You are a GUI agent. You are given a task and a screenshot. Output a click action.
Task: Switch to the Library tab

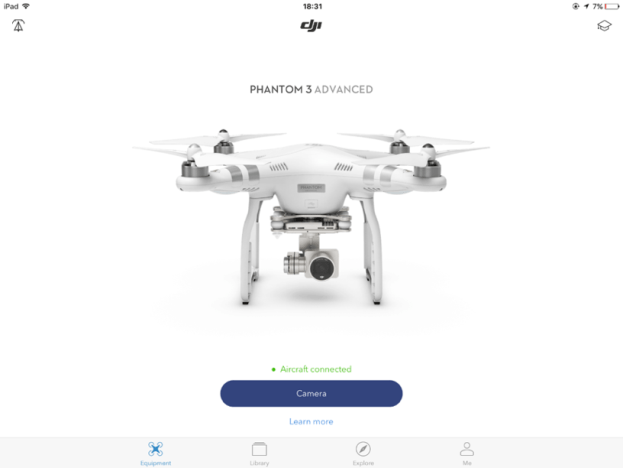(x=259, y=452)
